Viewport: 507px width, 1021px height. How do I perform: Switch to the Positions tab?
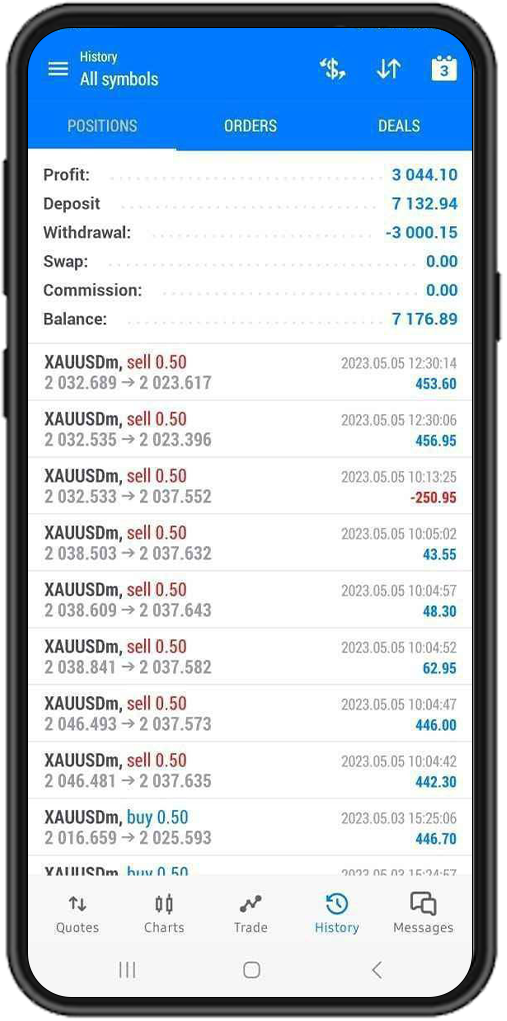tap(102, 126)
